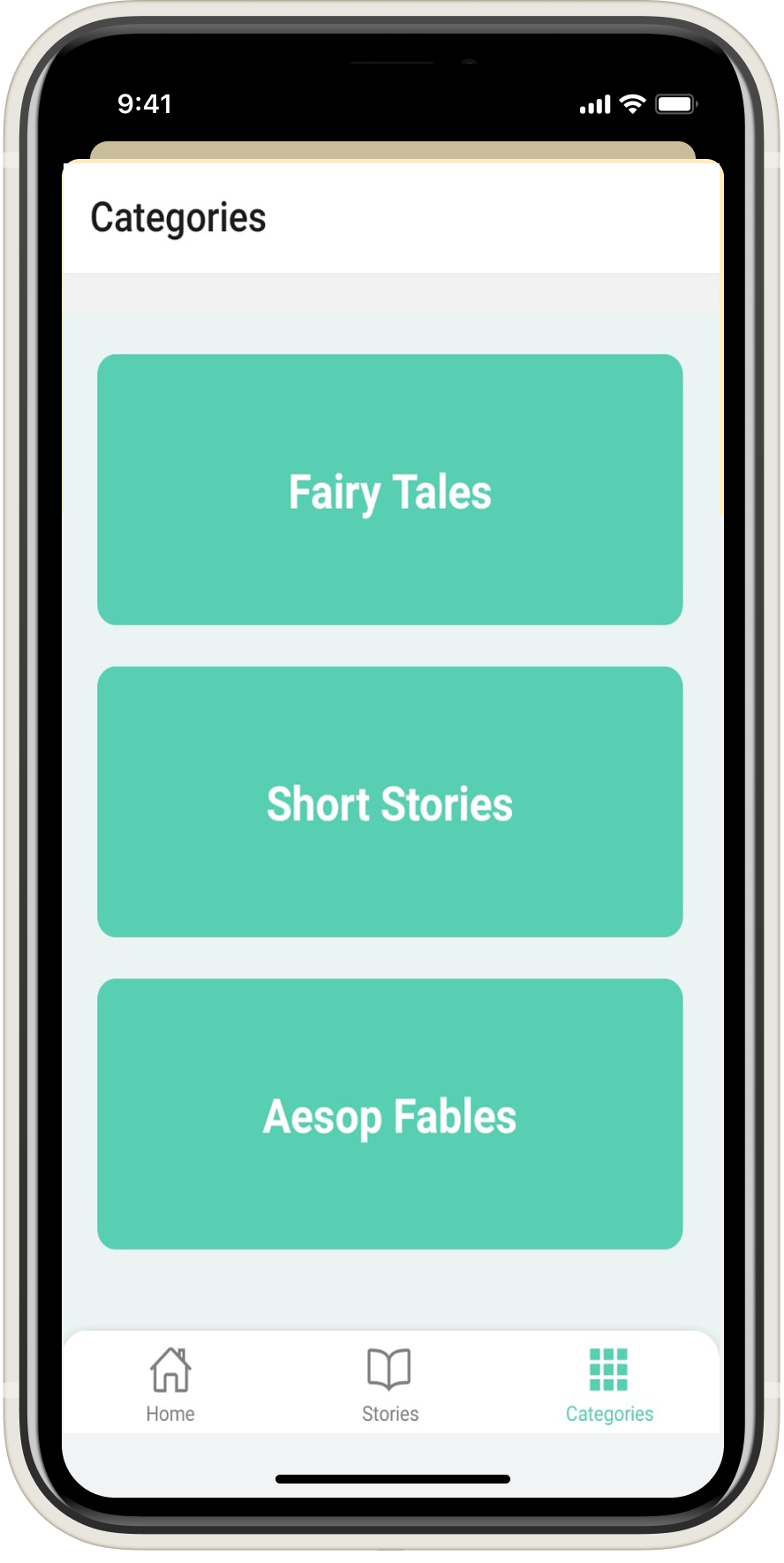The height and width of the screenshot is (1563, 784).
Task: Select the Short Stories card
Action: pyautogui.click(x=389, y=802)
